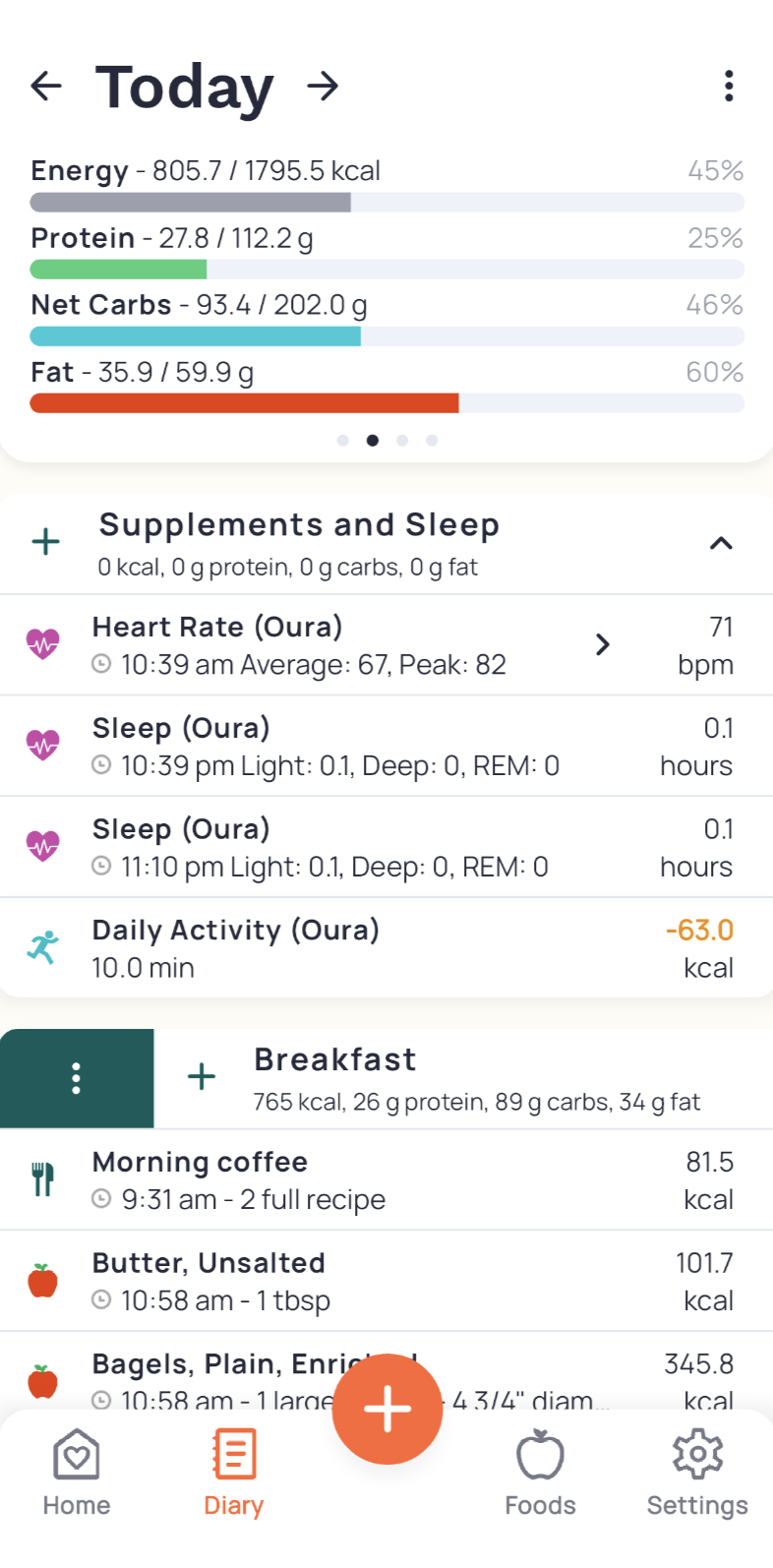The height and width of the screenshot is (1568, 773).
Task: Tap the Today date title
Action: click(184, 88)
